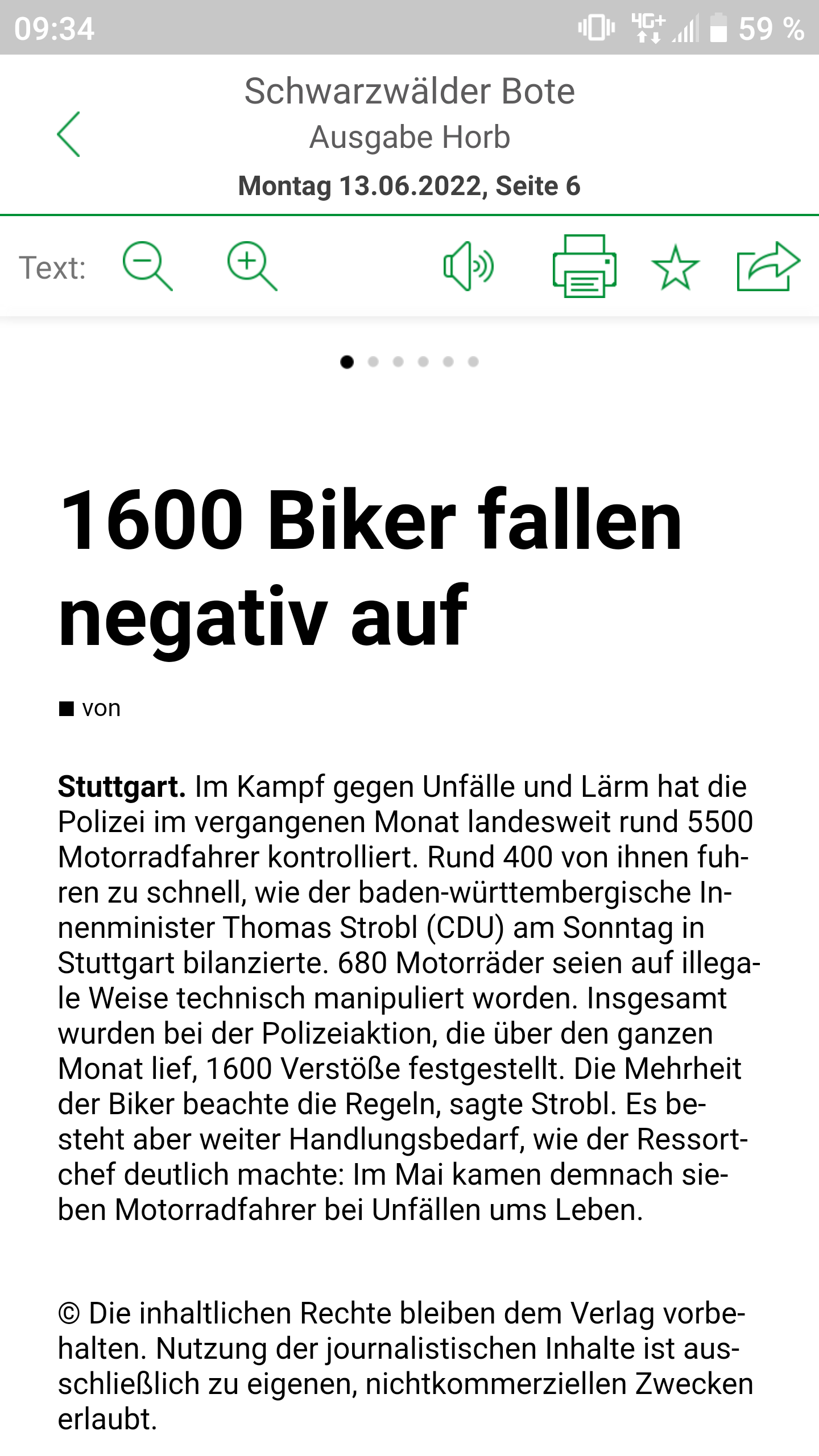Share this article
The height and width of the screenshot is (1456, 819).
click(x=768, y=266)
